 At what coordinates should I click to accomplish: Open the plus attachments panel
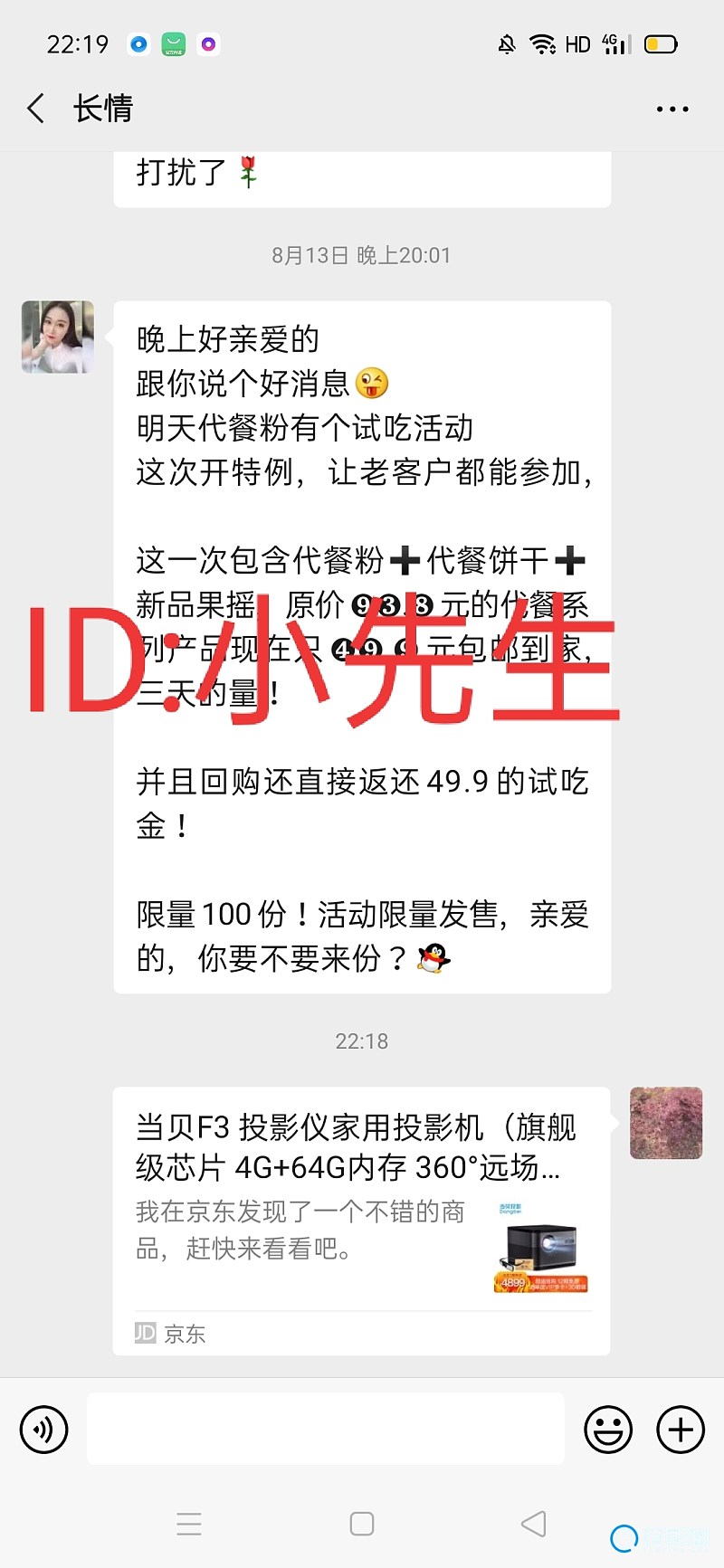click(x=681, y=1430)
